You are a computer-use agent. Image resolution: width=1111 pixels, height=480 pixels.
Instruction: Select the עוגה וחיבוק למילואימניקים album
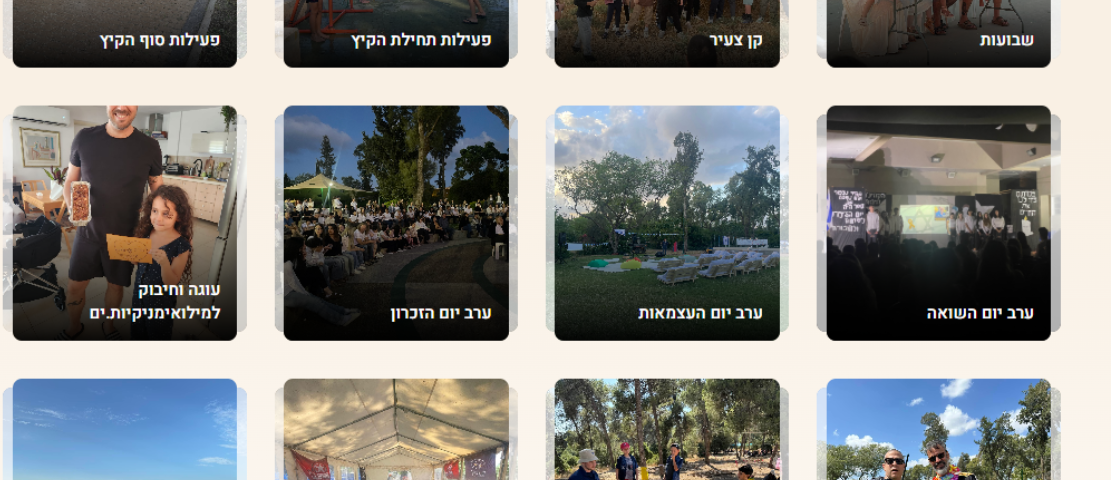coord(125,223)
